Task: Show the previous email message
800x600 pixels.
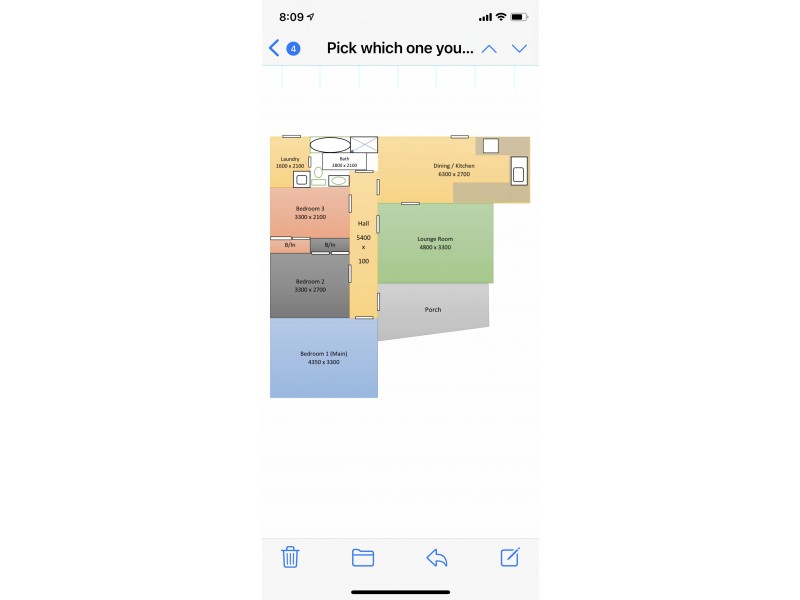Action: [x=488, y=48]
